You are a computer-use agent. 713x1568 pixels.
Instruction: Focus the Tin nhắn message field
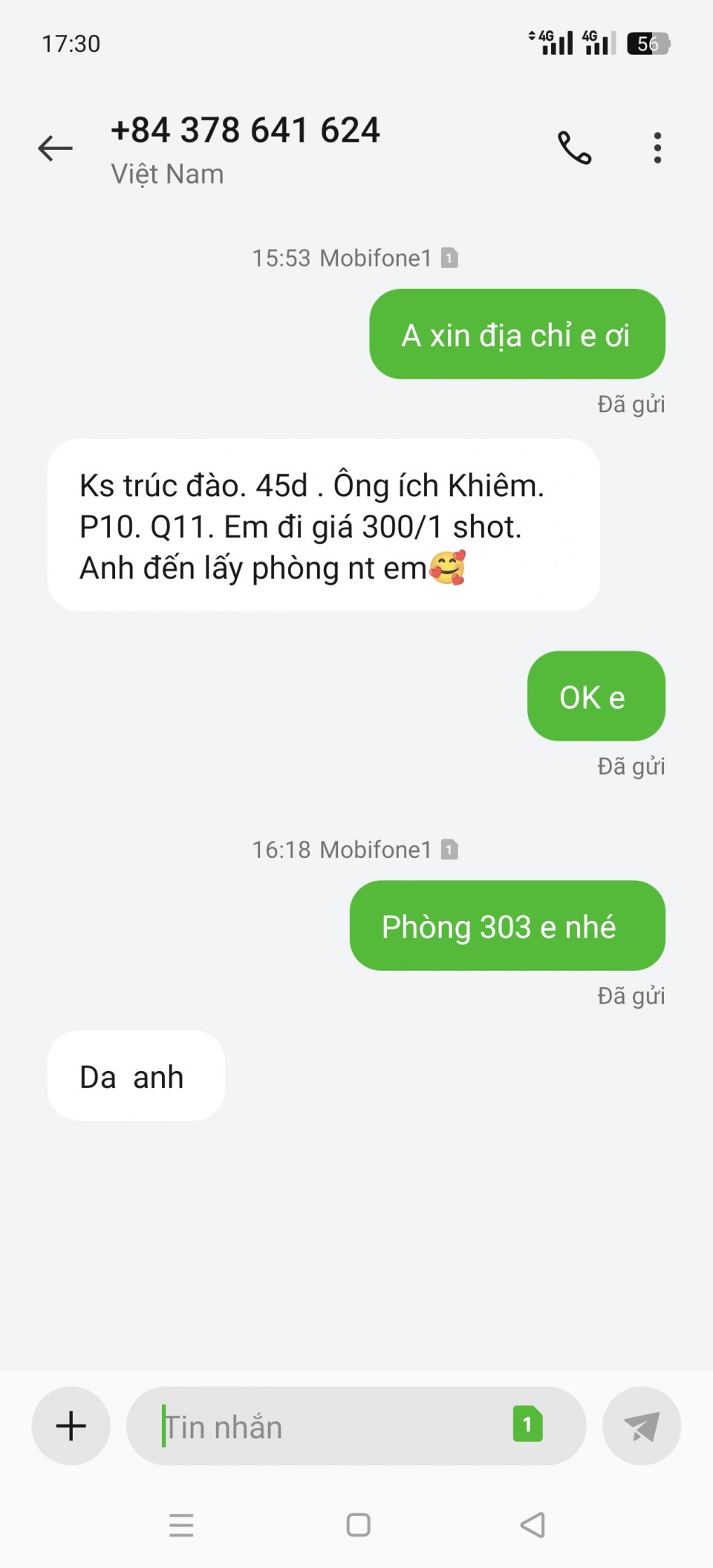327,1427
